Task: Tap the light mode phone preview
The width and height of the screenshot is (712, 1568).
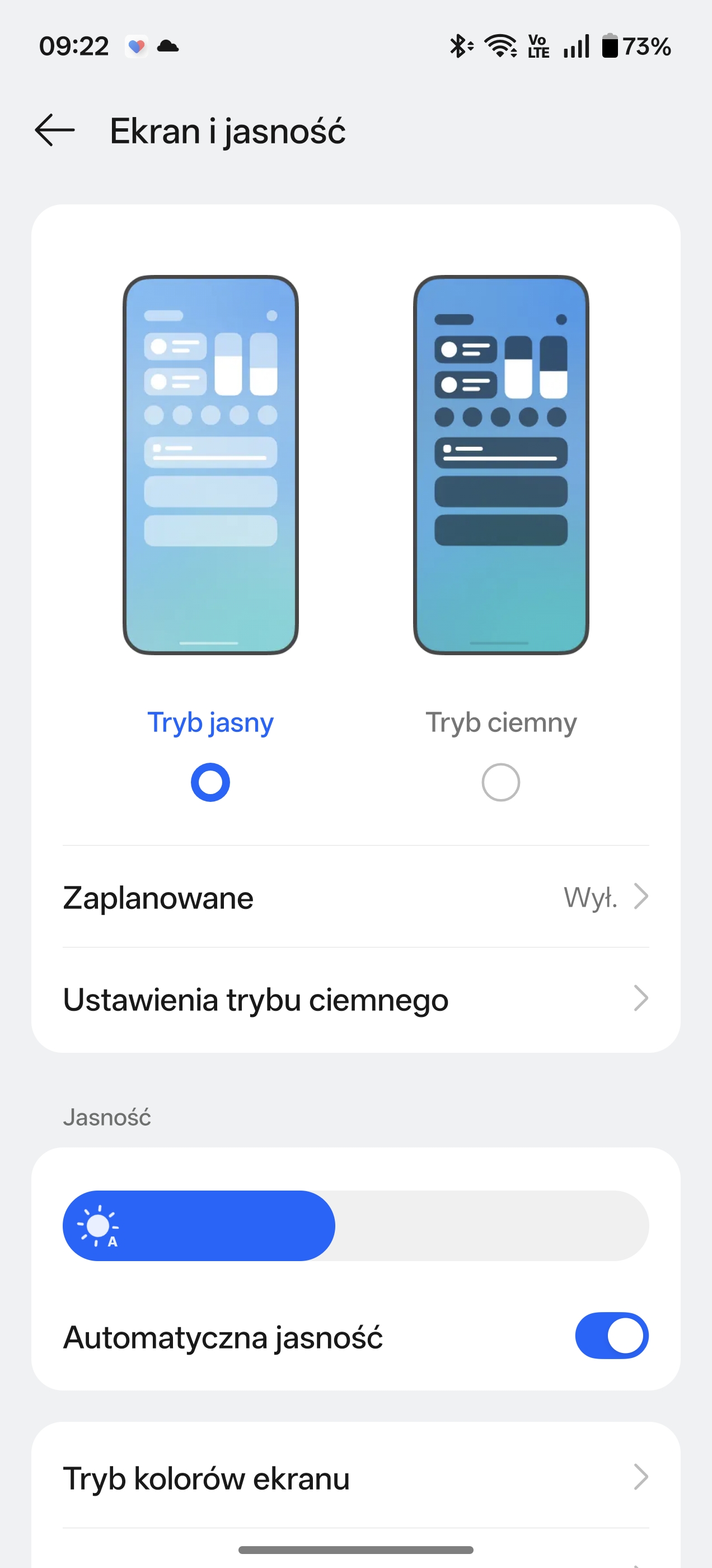Action: point(210,465)
